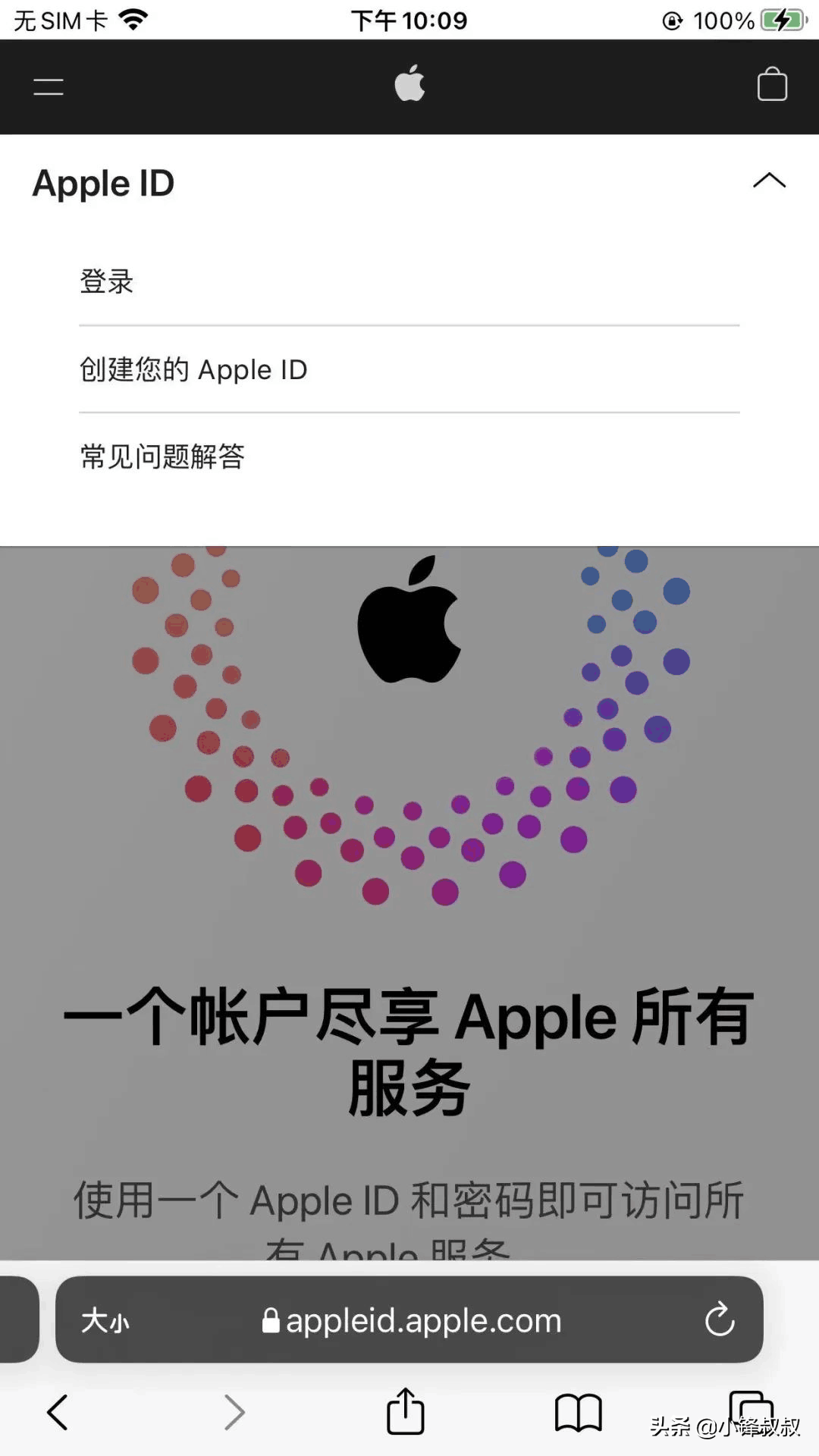The image size is (819, 1456).
Task: Tap the Apple logo in header
Action: (x=409, y=83)
